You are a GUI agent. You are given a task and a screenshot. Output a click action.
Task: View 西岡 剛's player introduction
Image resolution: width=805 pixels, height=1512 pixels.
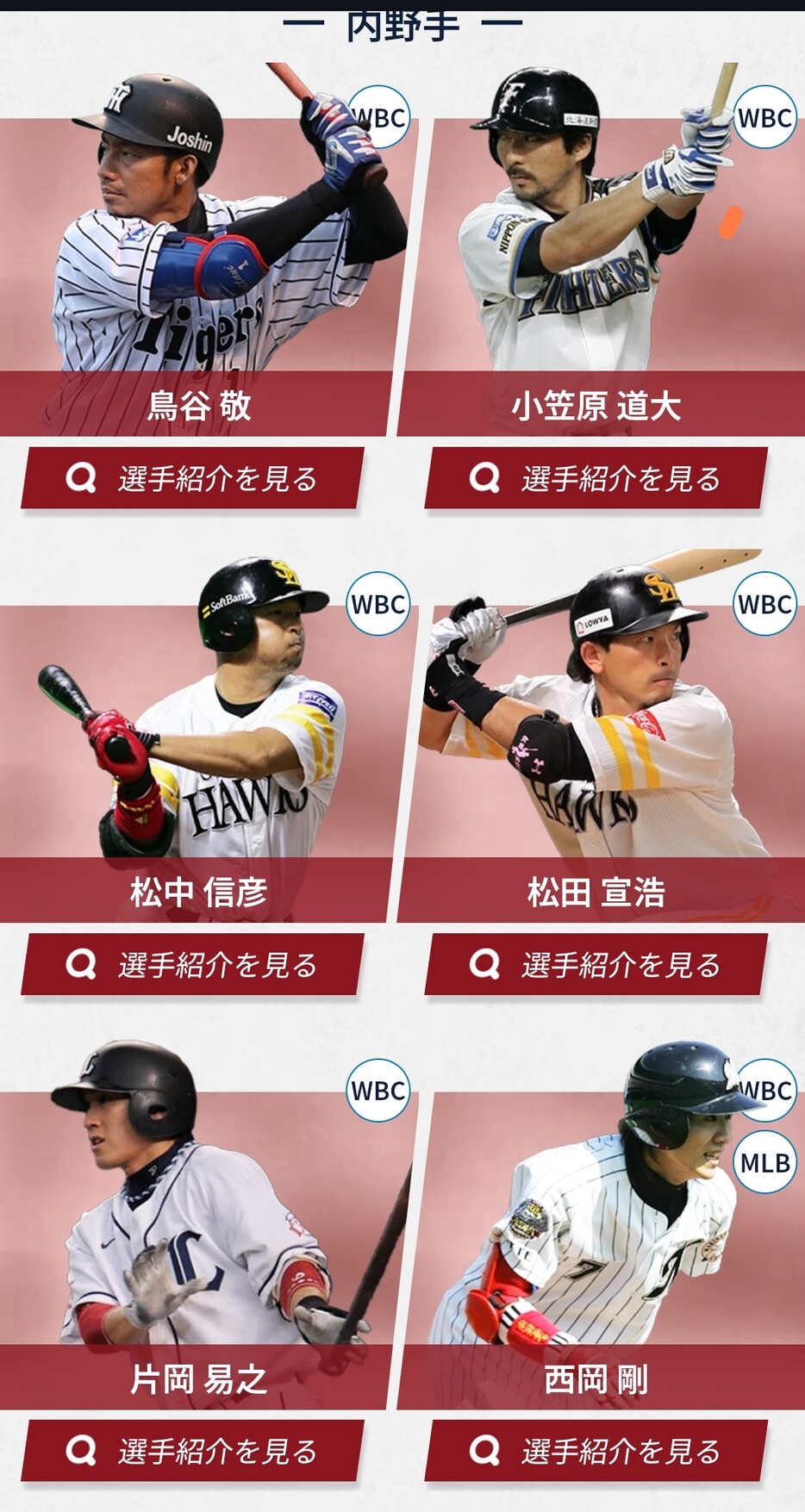pos(596,1452)
